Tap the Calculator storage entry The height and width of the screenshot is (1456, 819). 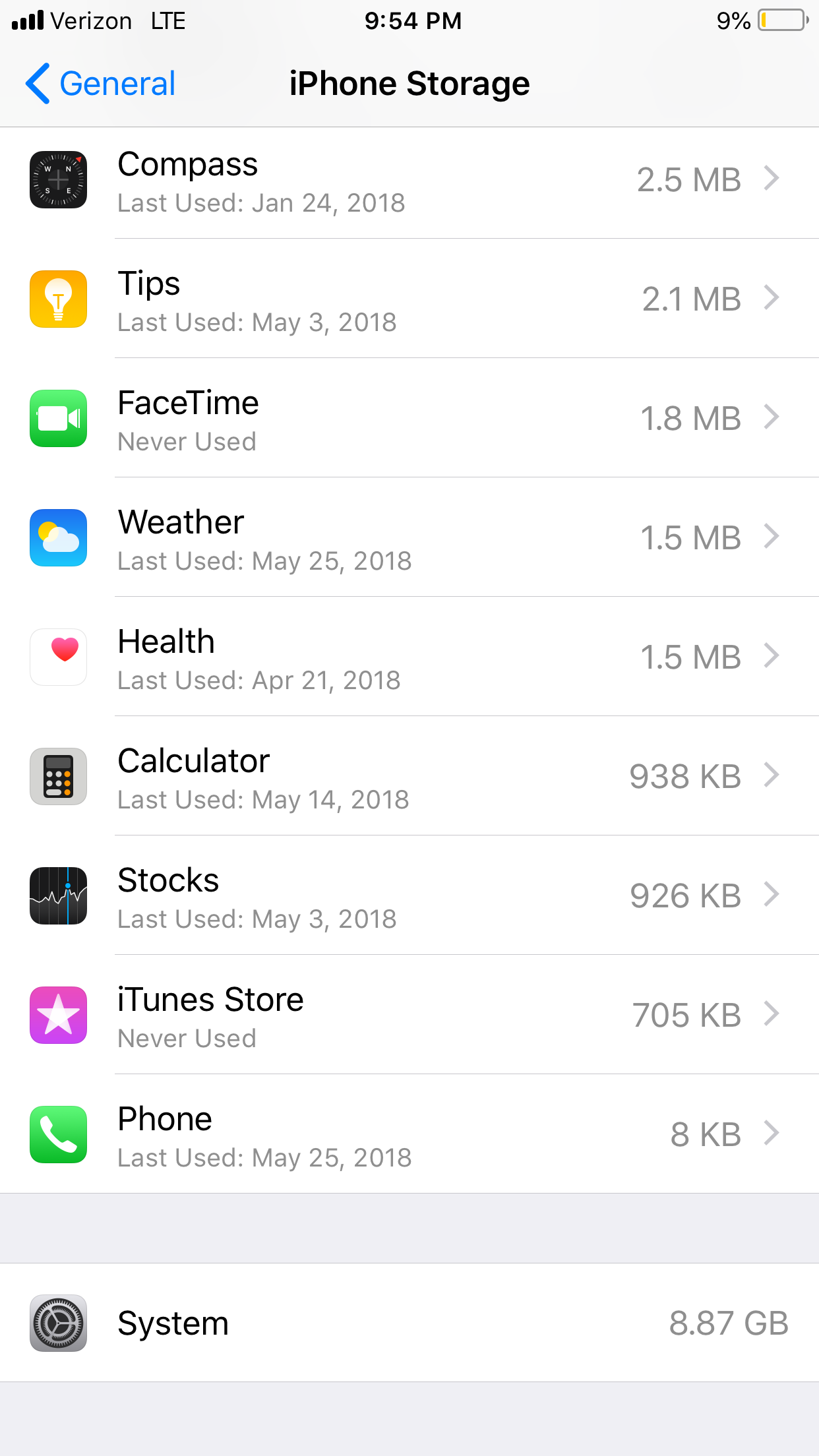409,777
